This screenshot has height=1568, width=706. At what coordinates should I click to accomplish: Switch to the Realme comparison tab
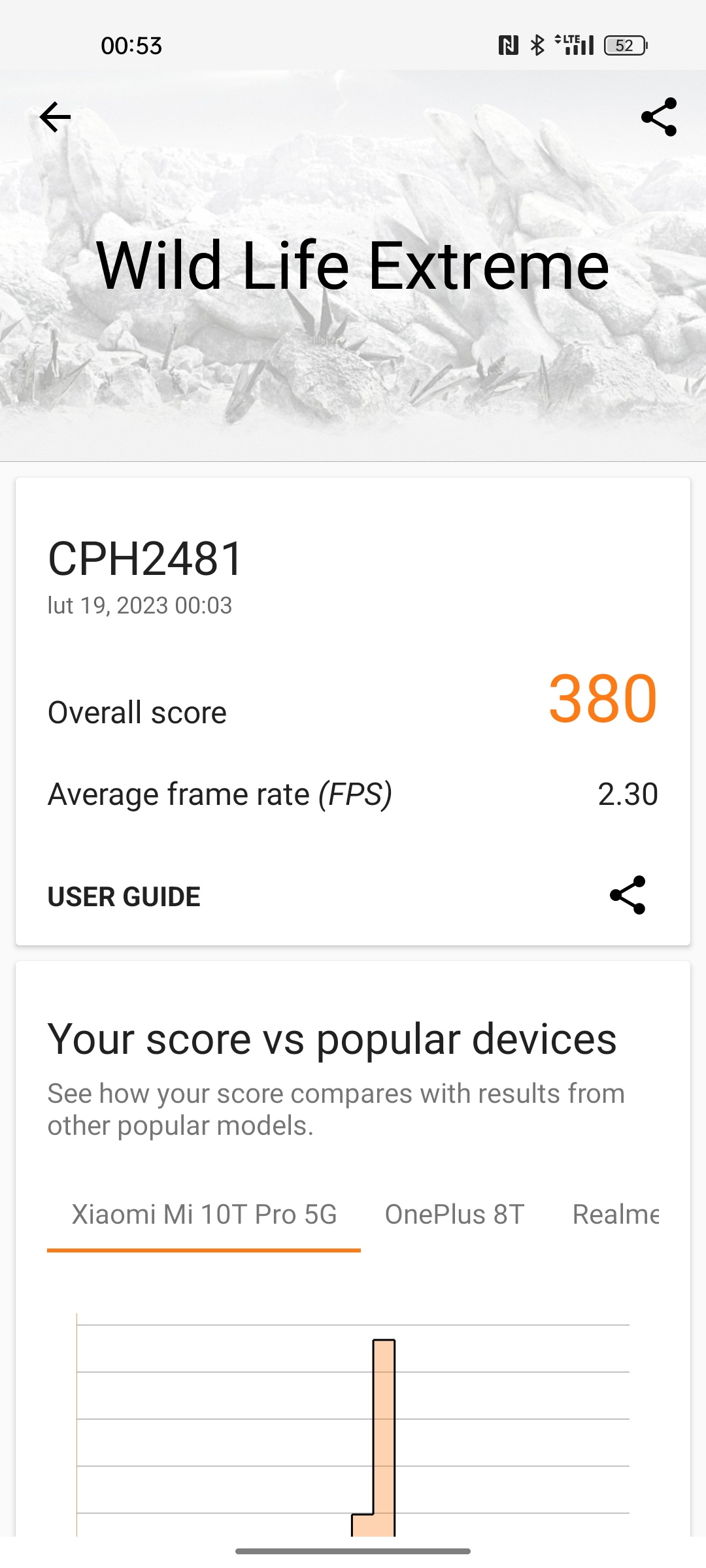point(615,1215)
